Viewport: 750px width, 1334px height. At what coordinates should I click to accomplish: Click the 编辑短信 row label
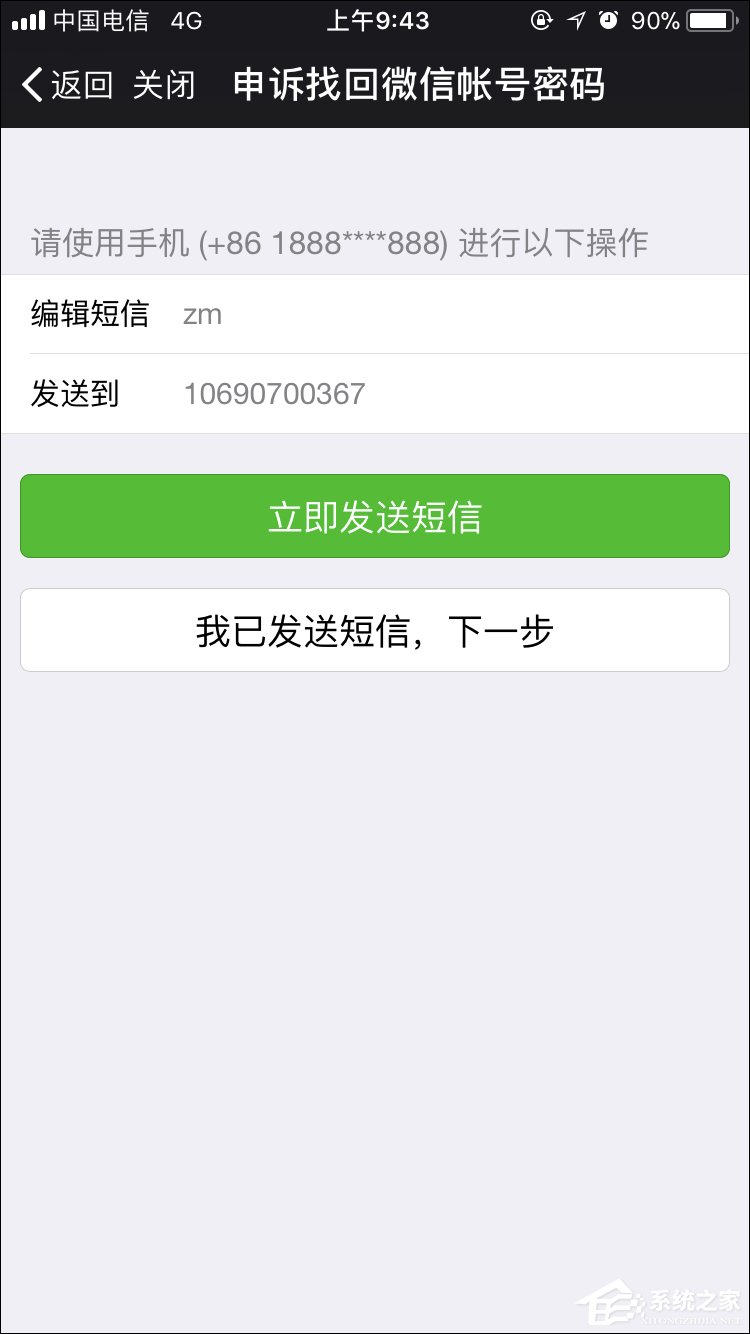click(91, 314)
